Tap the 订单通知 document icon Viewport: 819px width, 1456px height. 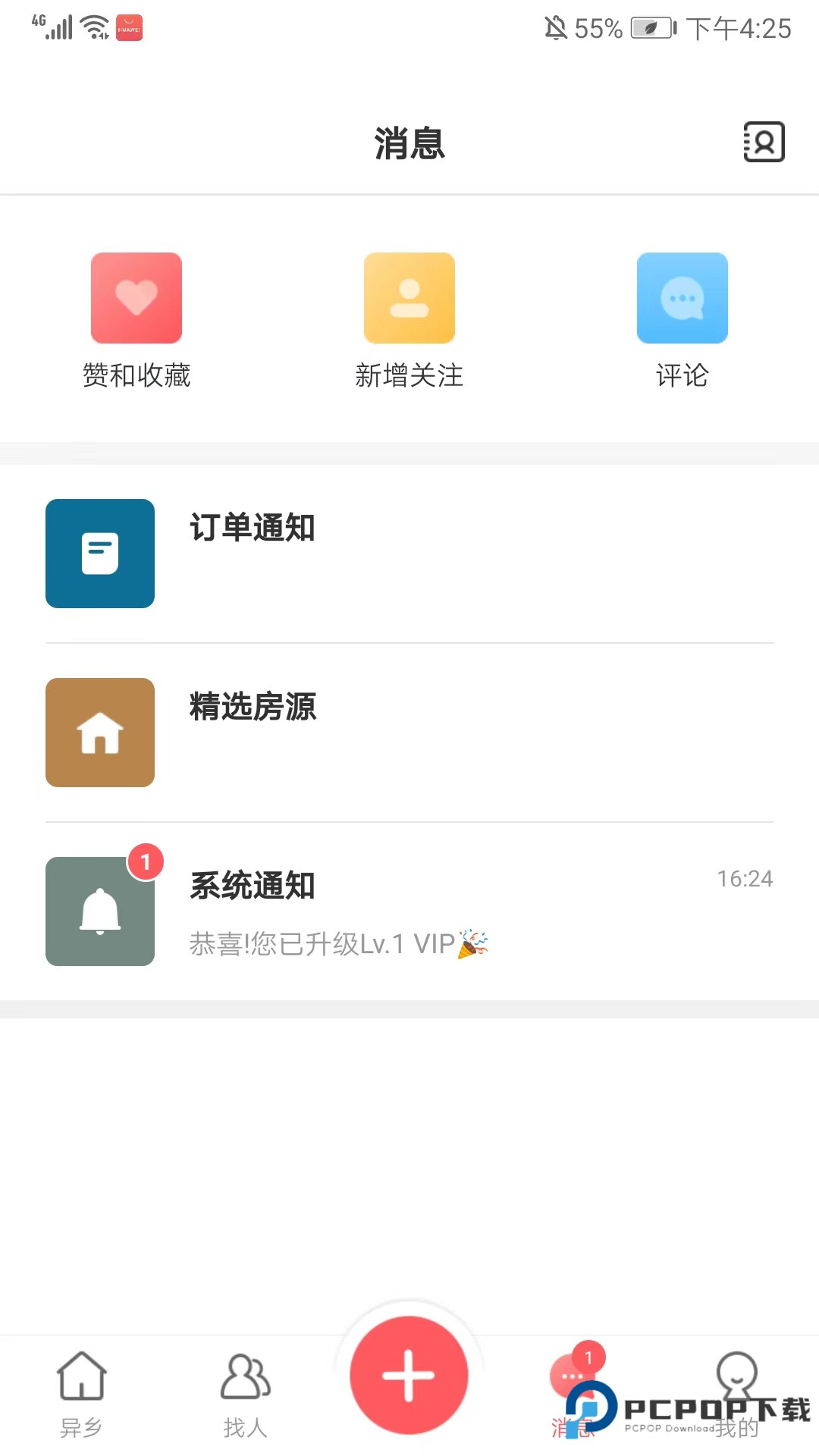click(x=99, y=554)
